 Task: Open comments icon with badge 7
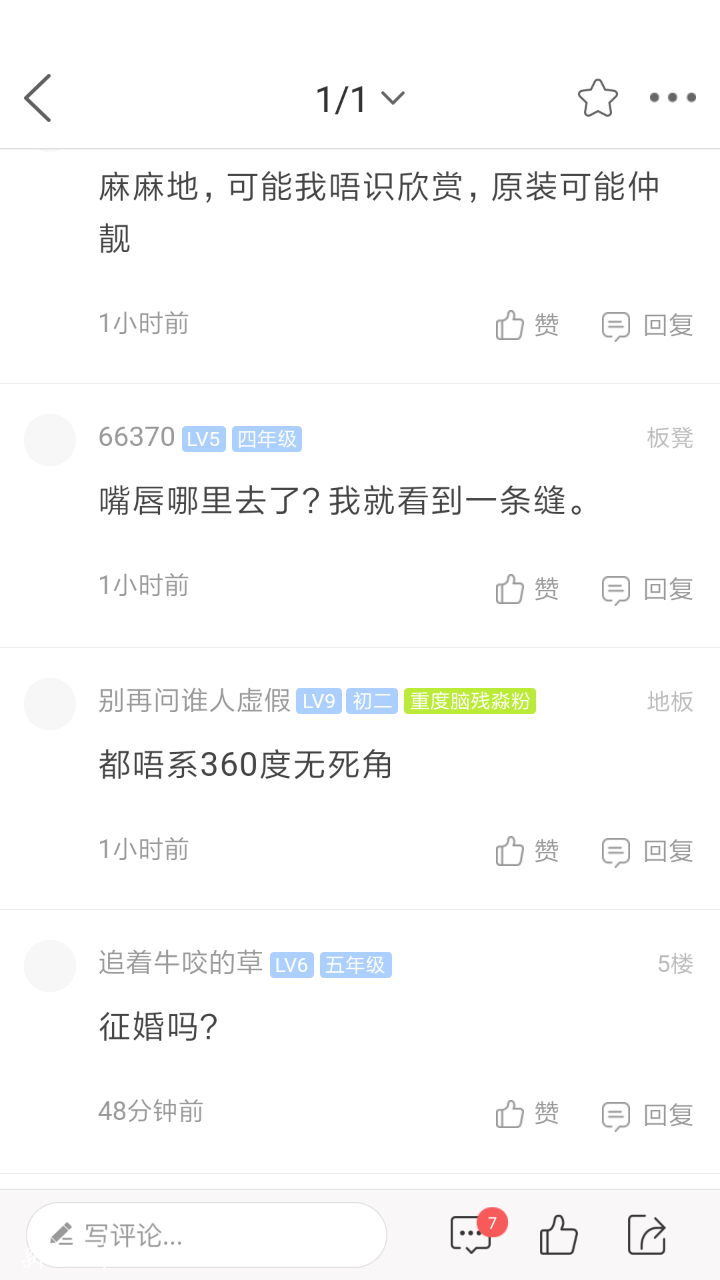[471, 1235]
